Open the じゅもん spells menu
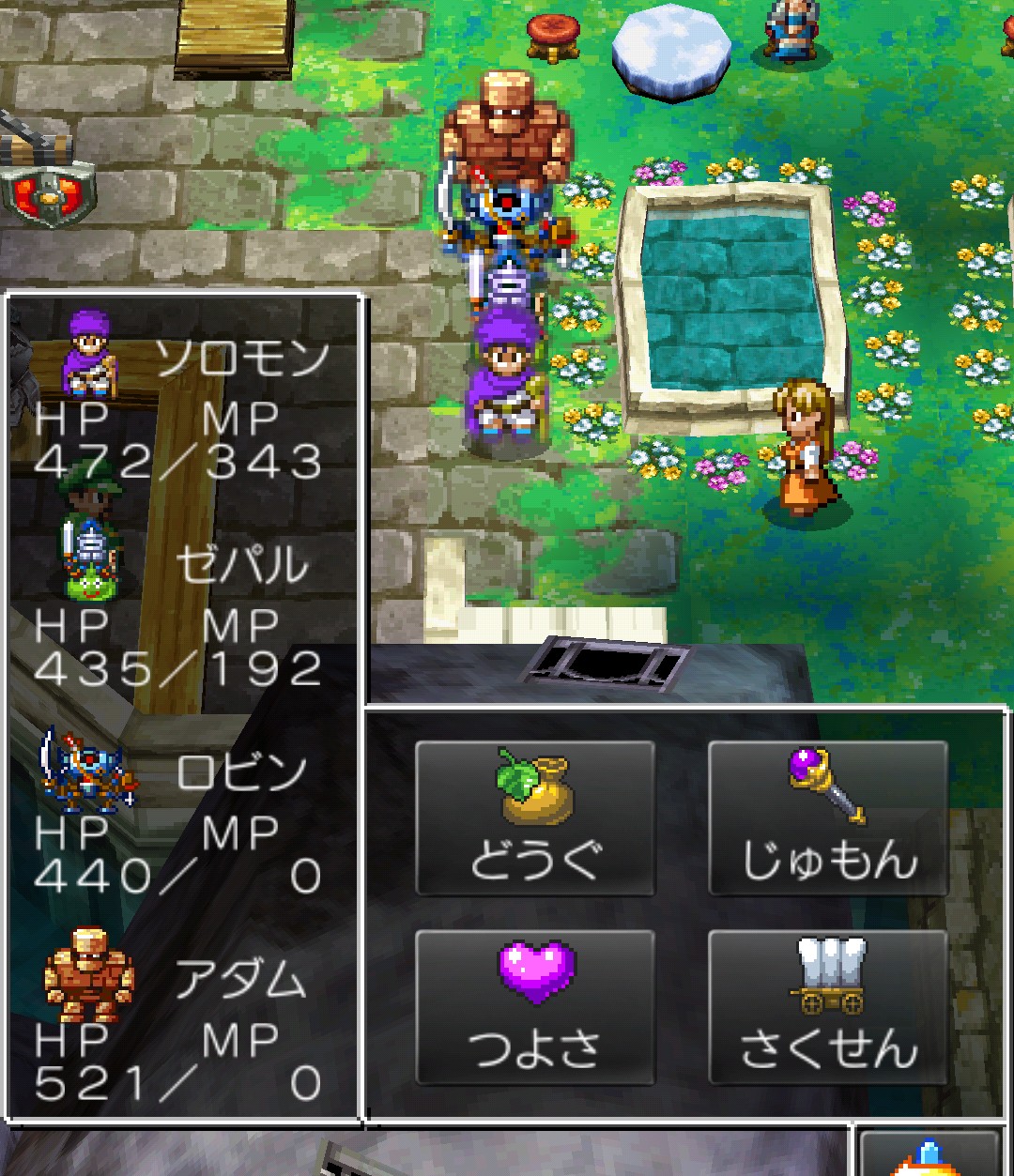The height and width of the screenshot is (1176, 1014). pos(828,818)
